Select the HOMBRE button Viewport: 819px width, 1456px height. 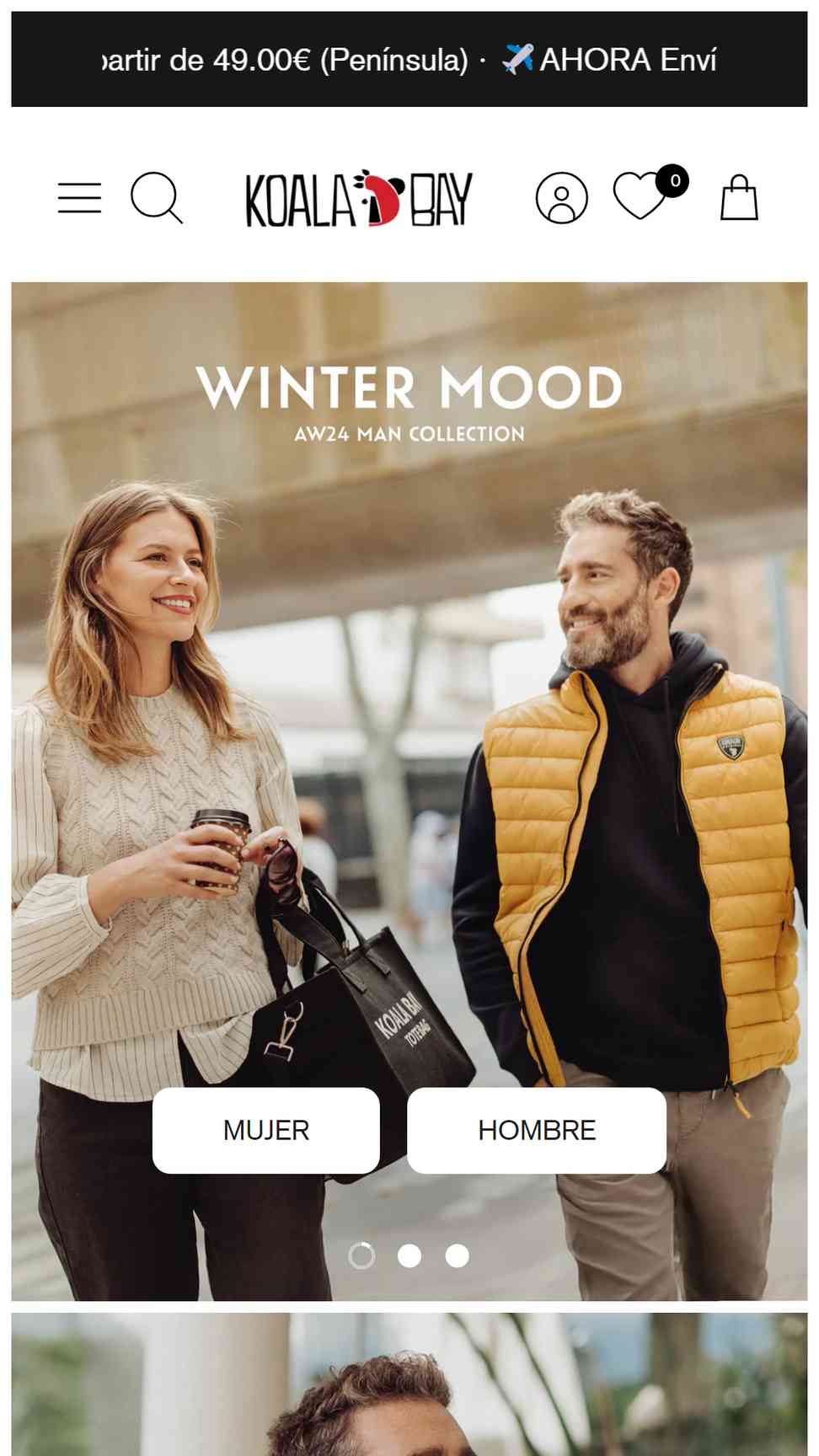tap(537, 1130)
